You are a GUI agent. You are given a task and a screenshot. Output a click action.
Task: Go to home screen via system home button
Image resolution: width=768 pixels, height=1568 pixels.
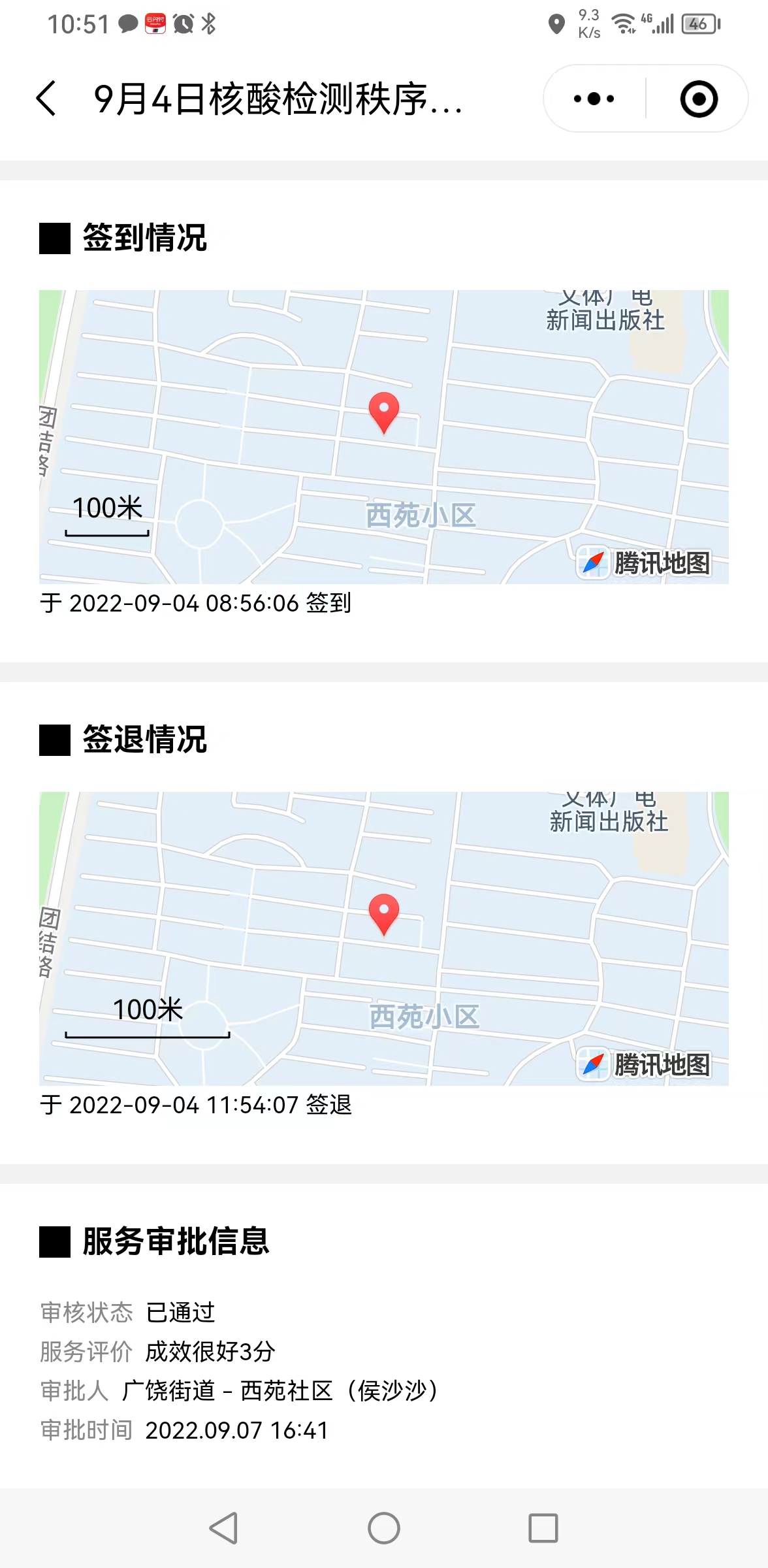[x=384, y=1528]
